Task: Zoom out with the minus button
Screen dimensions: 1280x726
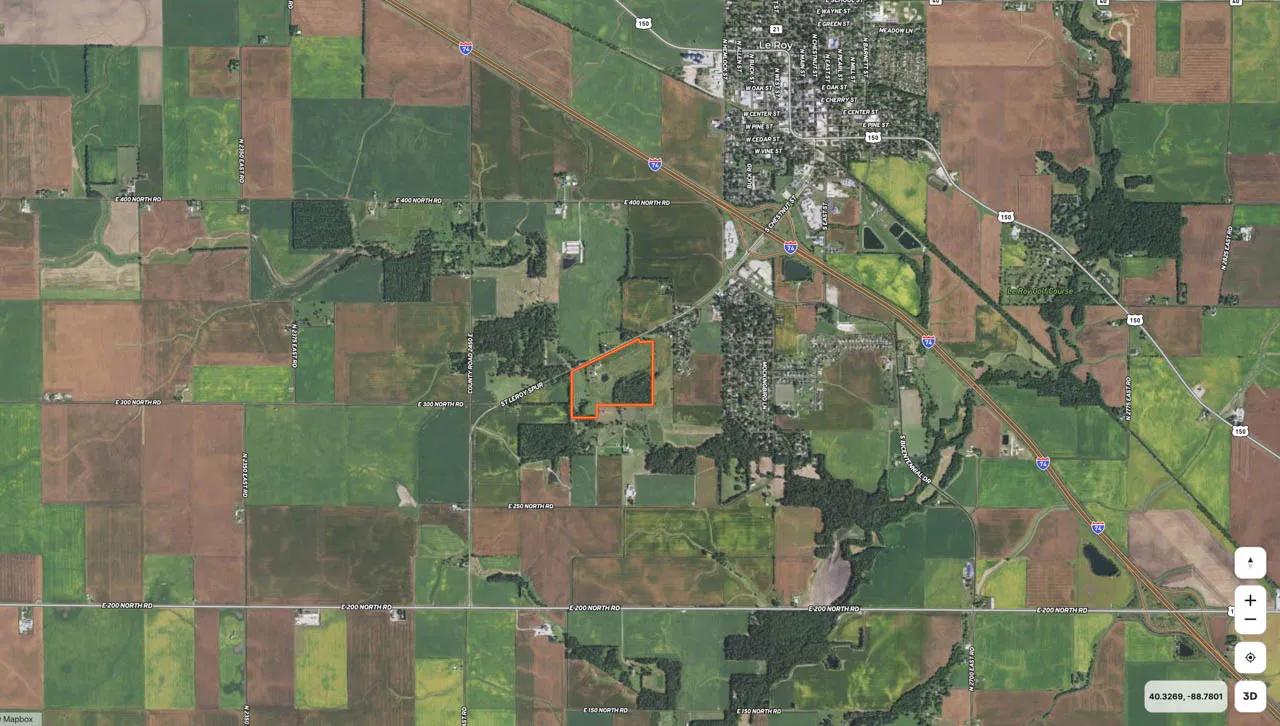Action: pos(1250,620)
